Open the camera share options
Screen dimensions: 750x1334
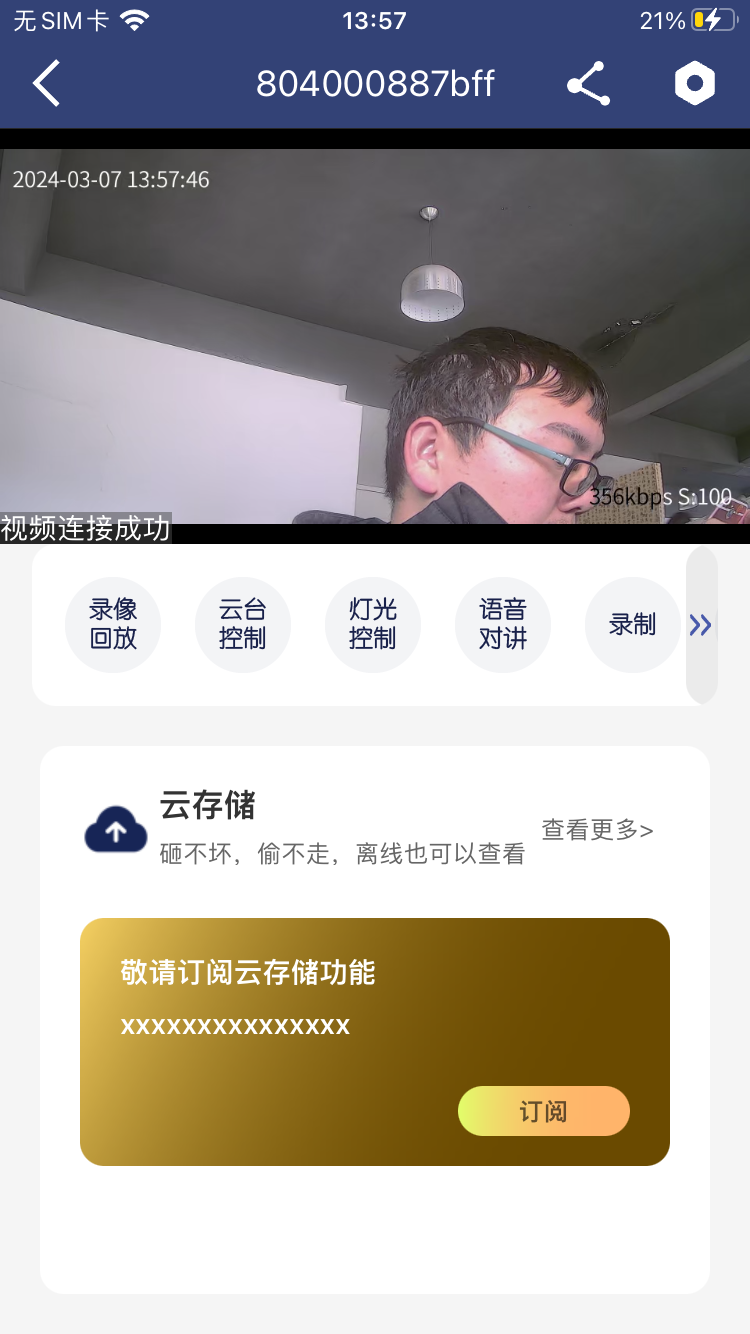pyautogui.click(x=588, y=84)
